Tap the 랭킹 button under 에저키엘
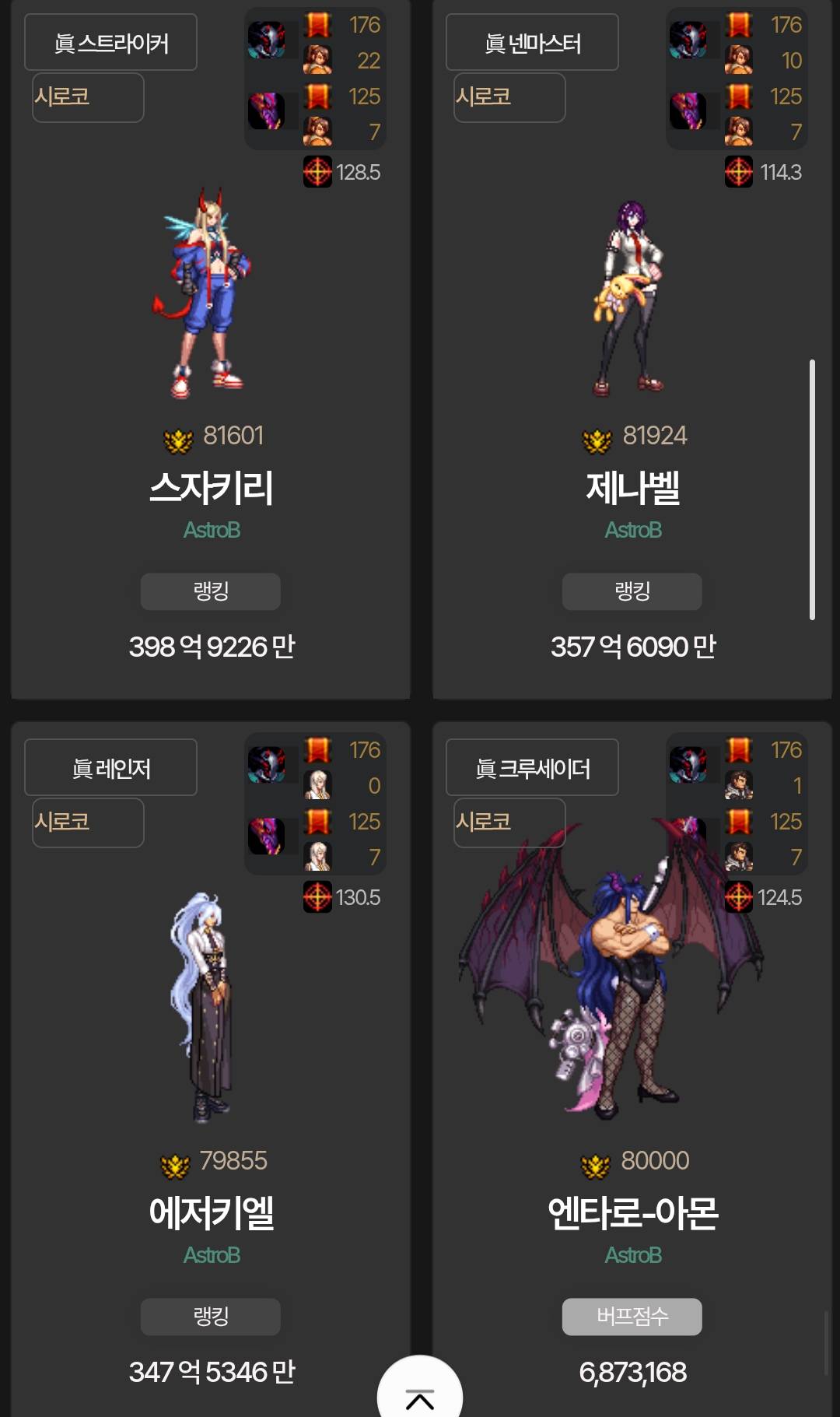The height and width of the screenshot is (1417, 840). pyautogui.click(x=210, y=1317)
